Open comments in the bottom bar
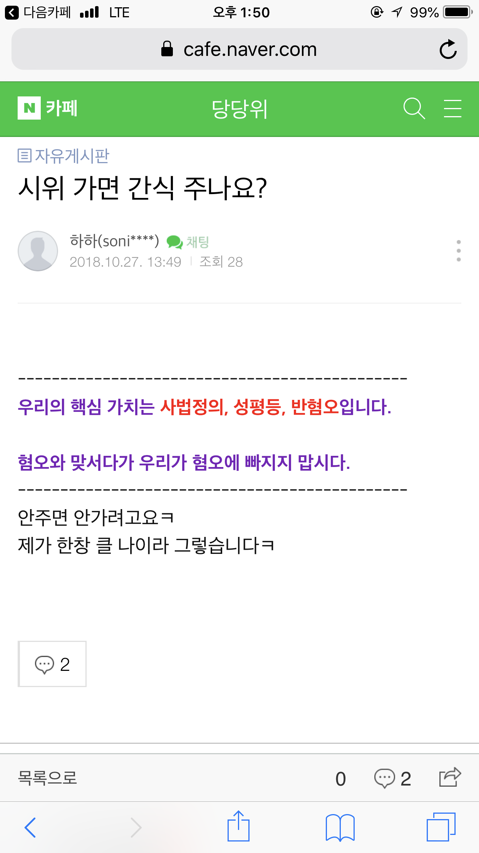 pos(392,779)
